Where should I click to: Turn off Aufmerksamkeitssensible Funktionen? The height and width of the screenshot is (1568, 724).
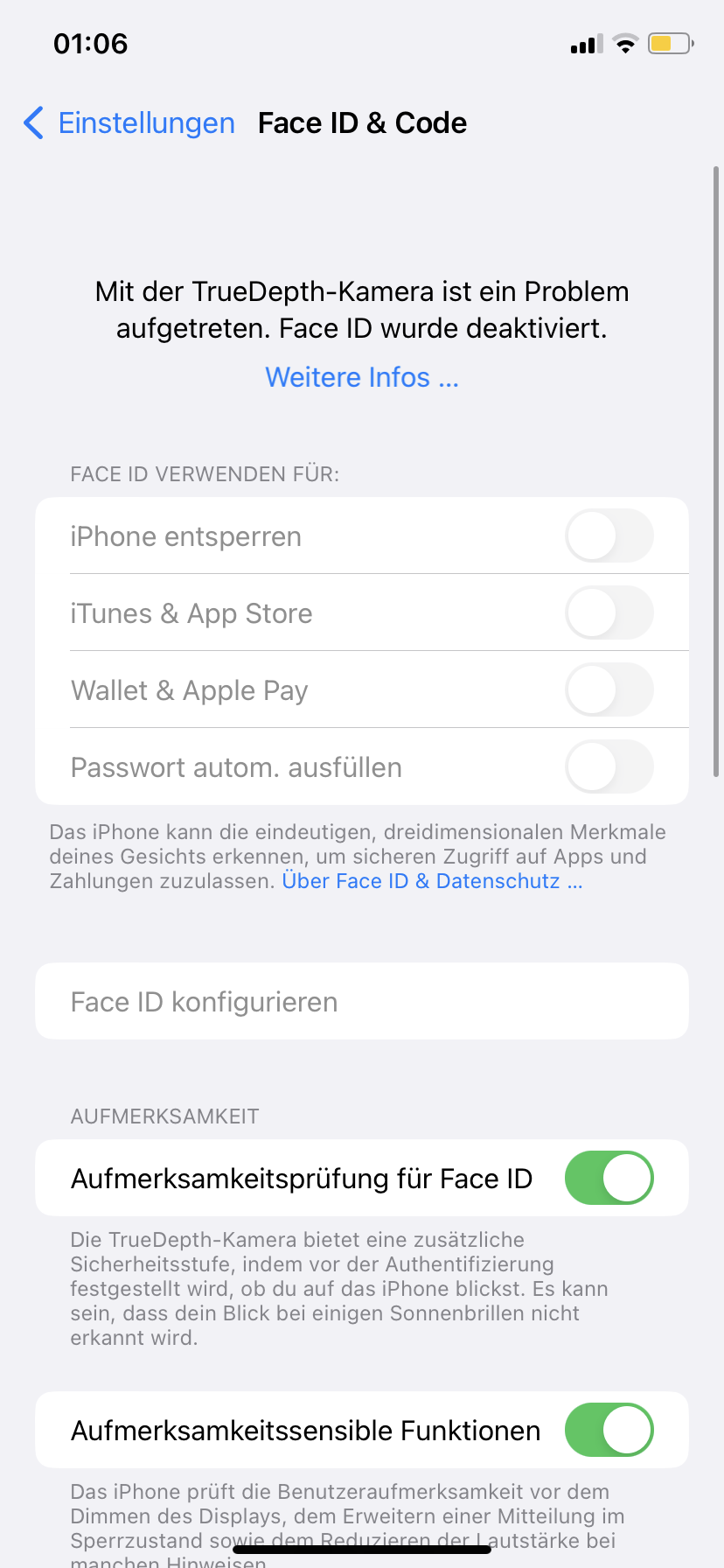(609, 1430)
